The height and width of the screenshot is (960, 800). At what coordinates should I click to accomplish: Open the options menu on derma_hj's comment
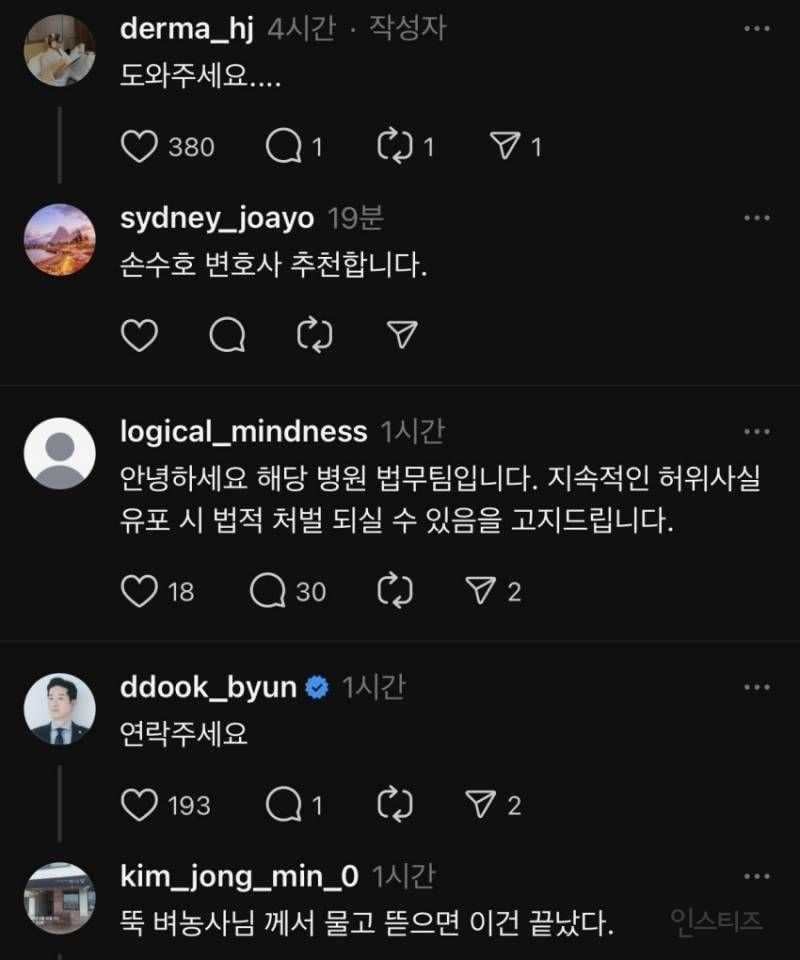(x=756, y=30)
